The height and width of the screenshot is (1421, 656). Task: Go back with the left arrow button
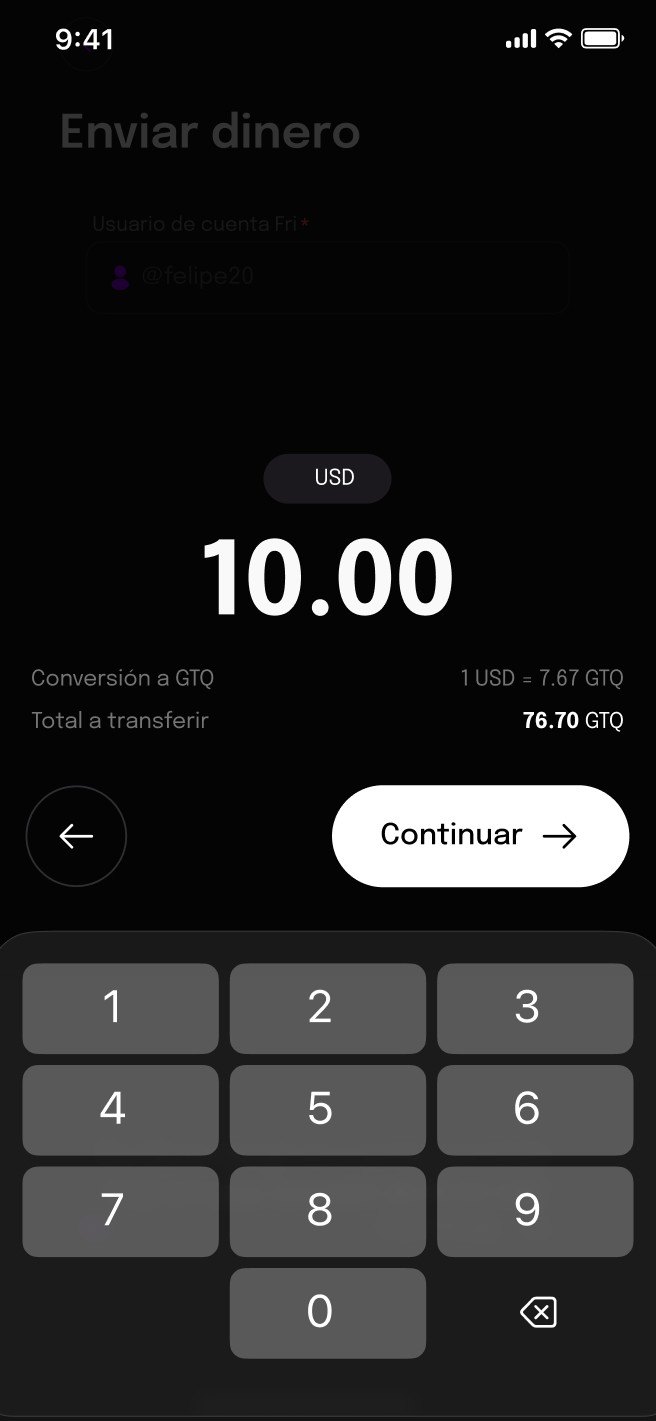pos(76,836)
